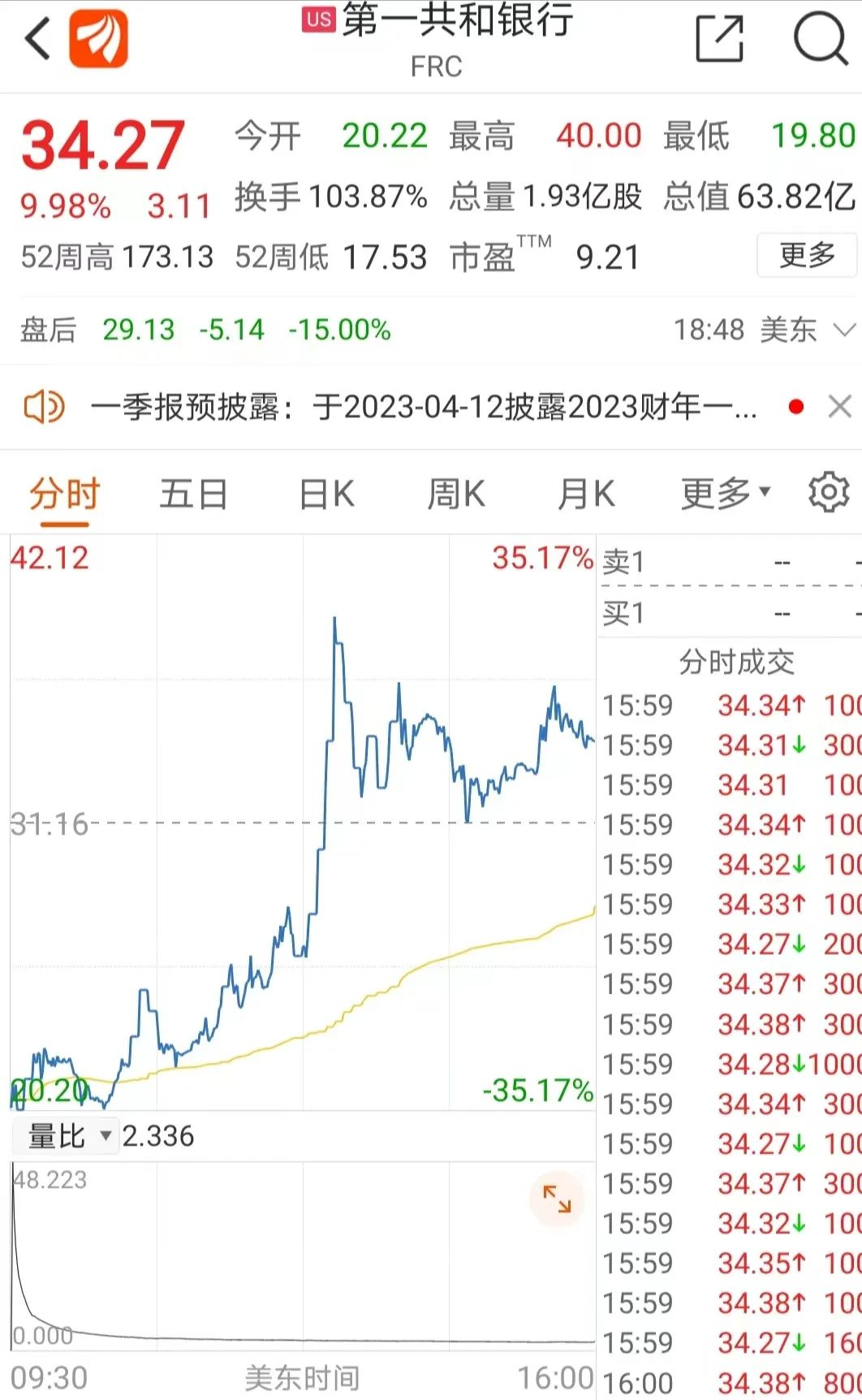Open the 一季报预披露 announcement
Screen dimensions: 862x1400
tap(422, 407)
